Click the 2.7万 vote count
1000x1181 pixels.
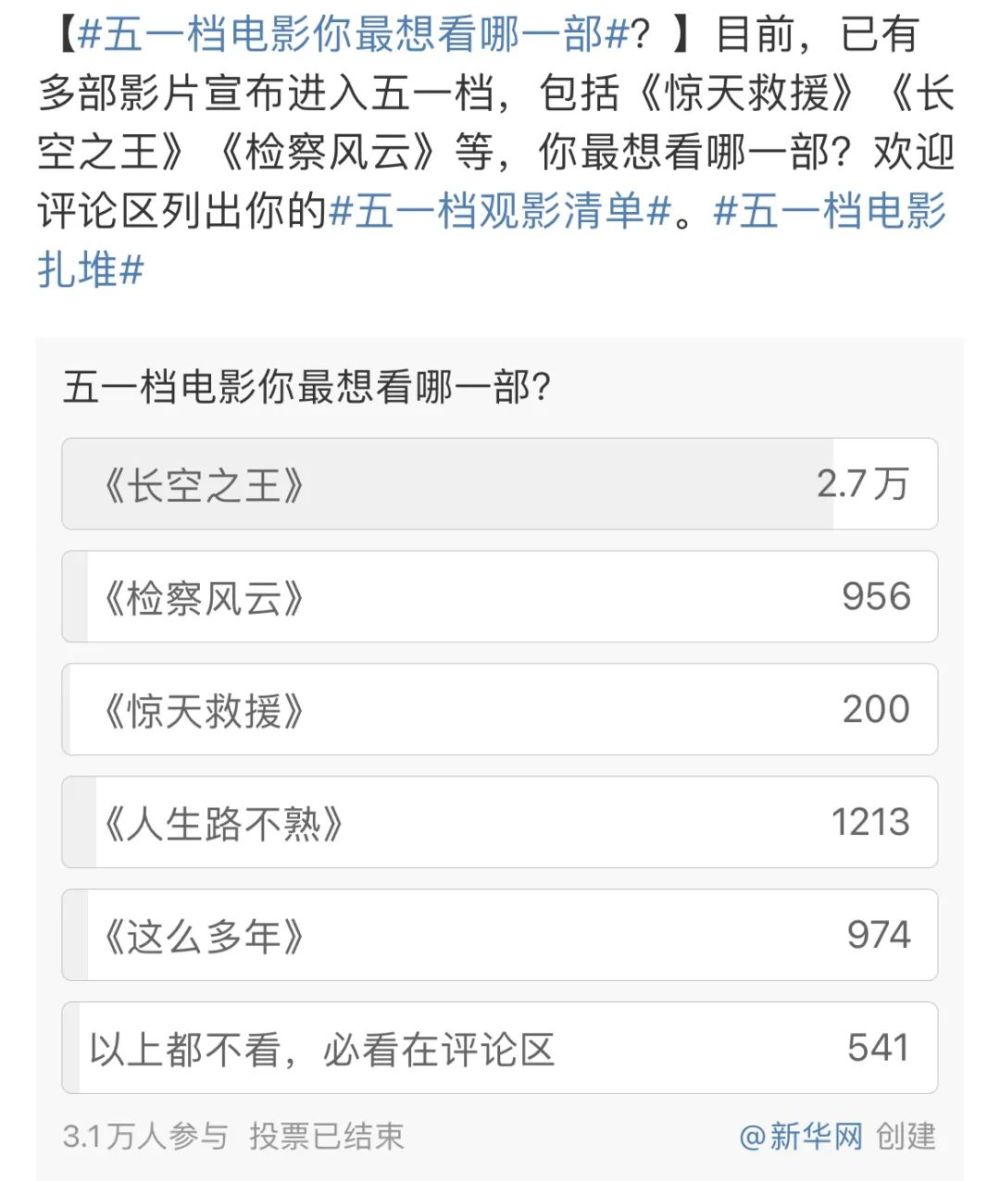[864, 484]
